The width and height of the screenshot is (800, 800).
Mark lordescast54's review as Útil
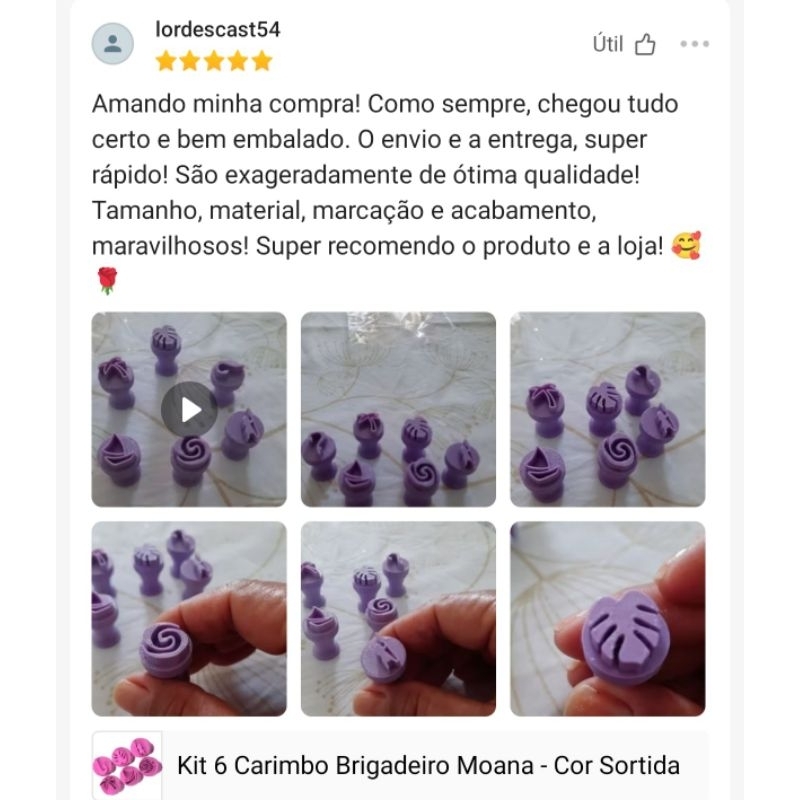coord(624,44)
